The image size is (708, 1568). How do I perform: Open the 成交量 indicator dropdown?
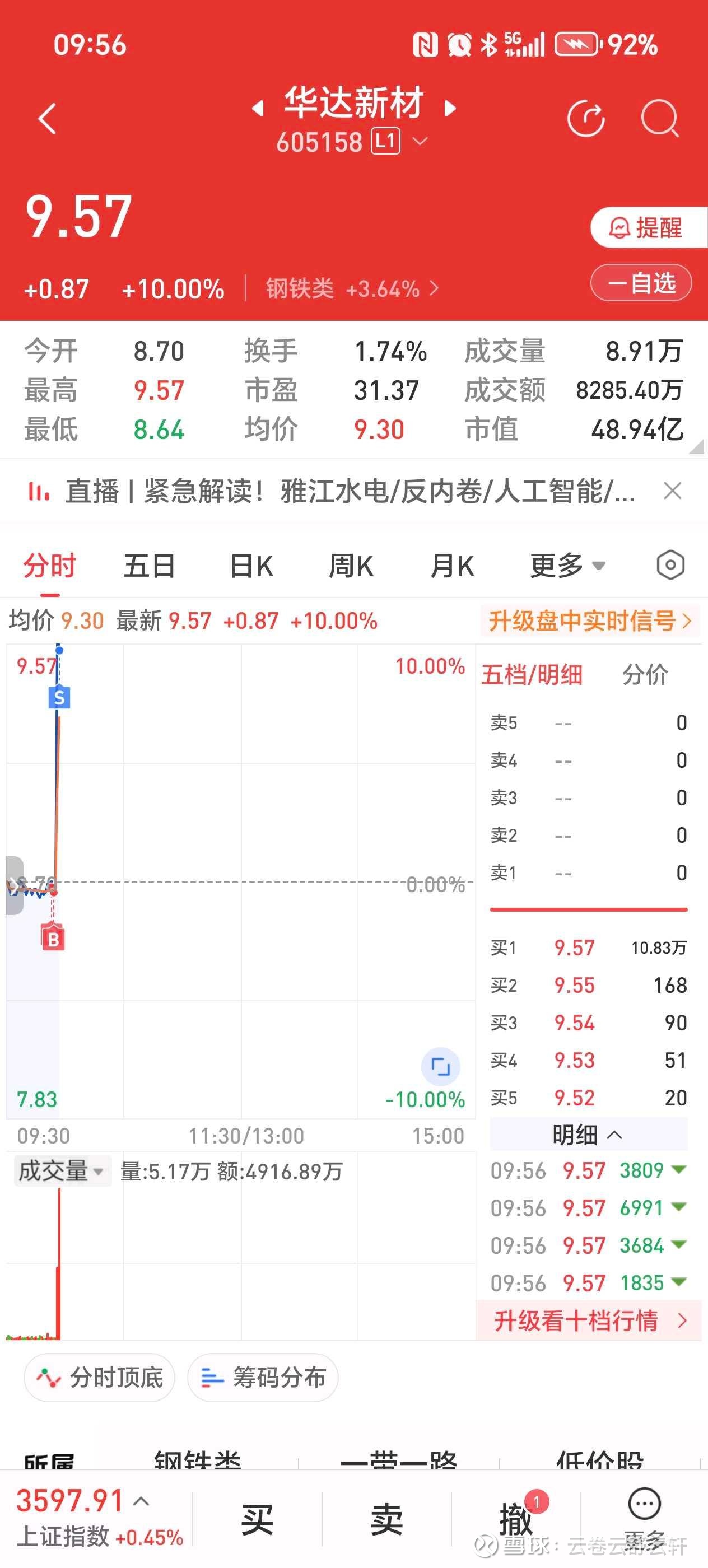click(62, 1170)
